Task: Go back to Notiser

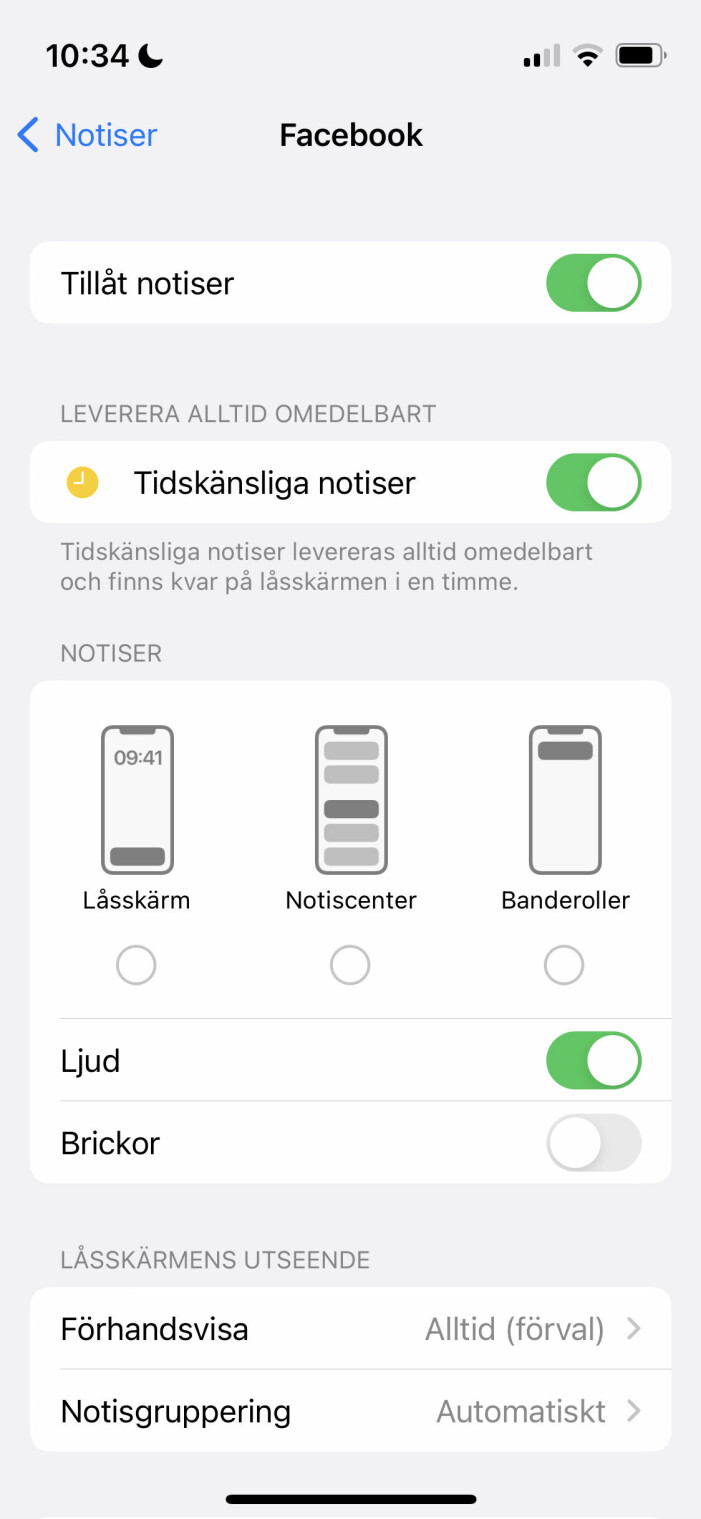Action: pos(87,135)
